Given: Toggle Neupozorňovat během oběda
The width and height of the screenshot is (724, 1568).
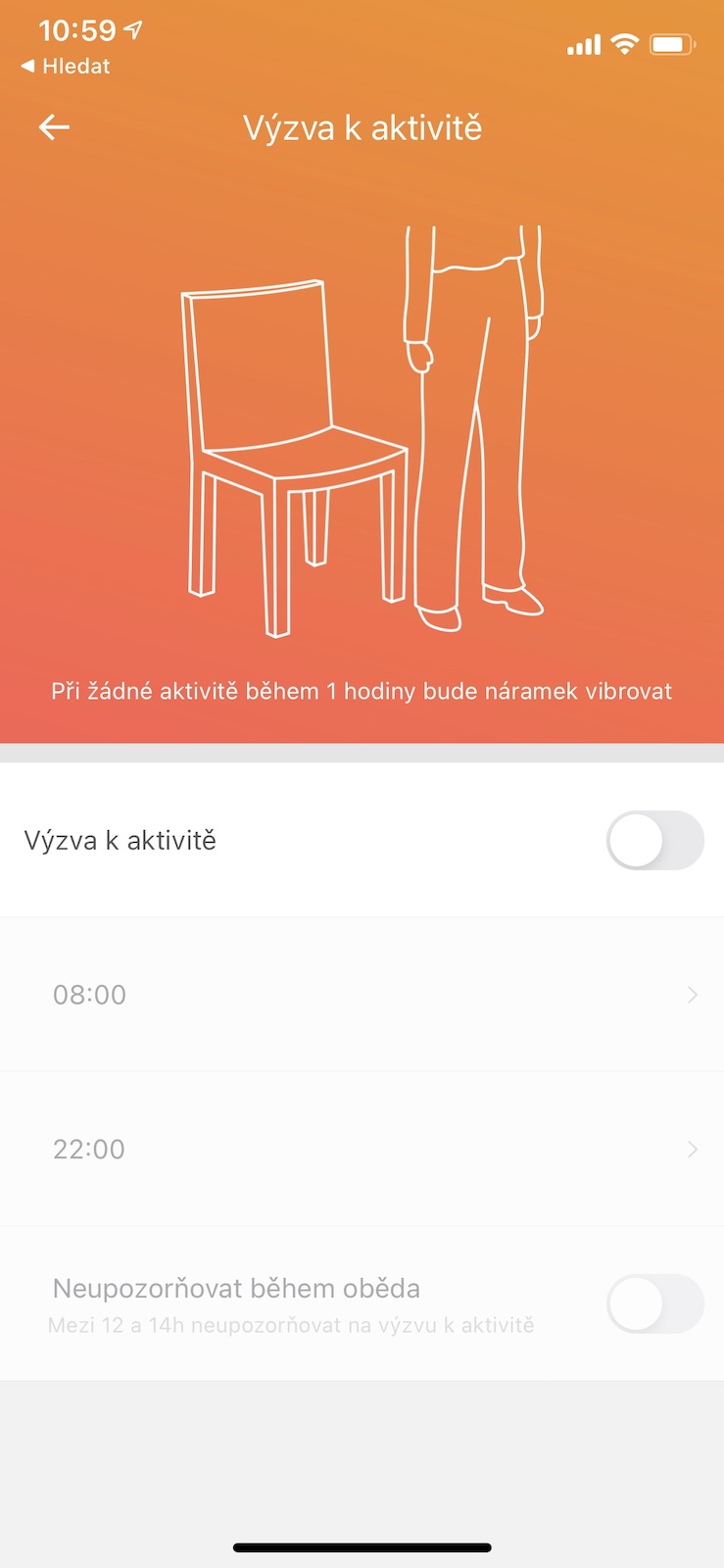Looking at the screenshot, I should click(x=654, y=1303).
